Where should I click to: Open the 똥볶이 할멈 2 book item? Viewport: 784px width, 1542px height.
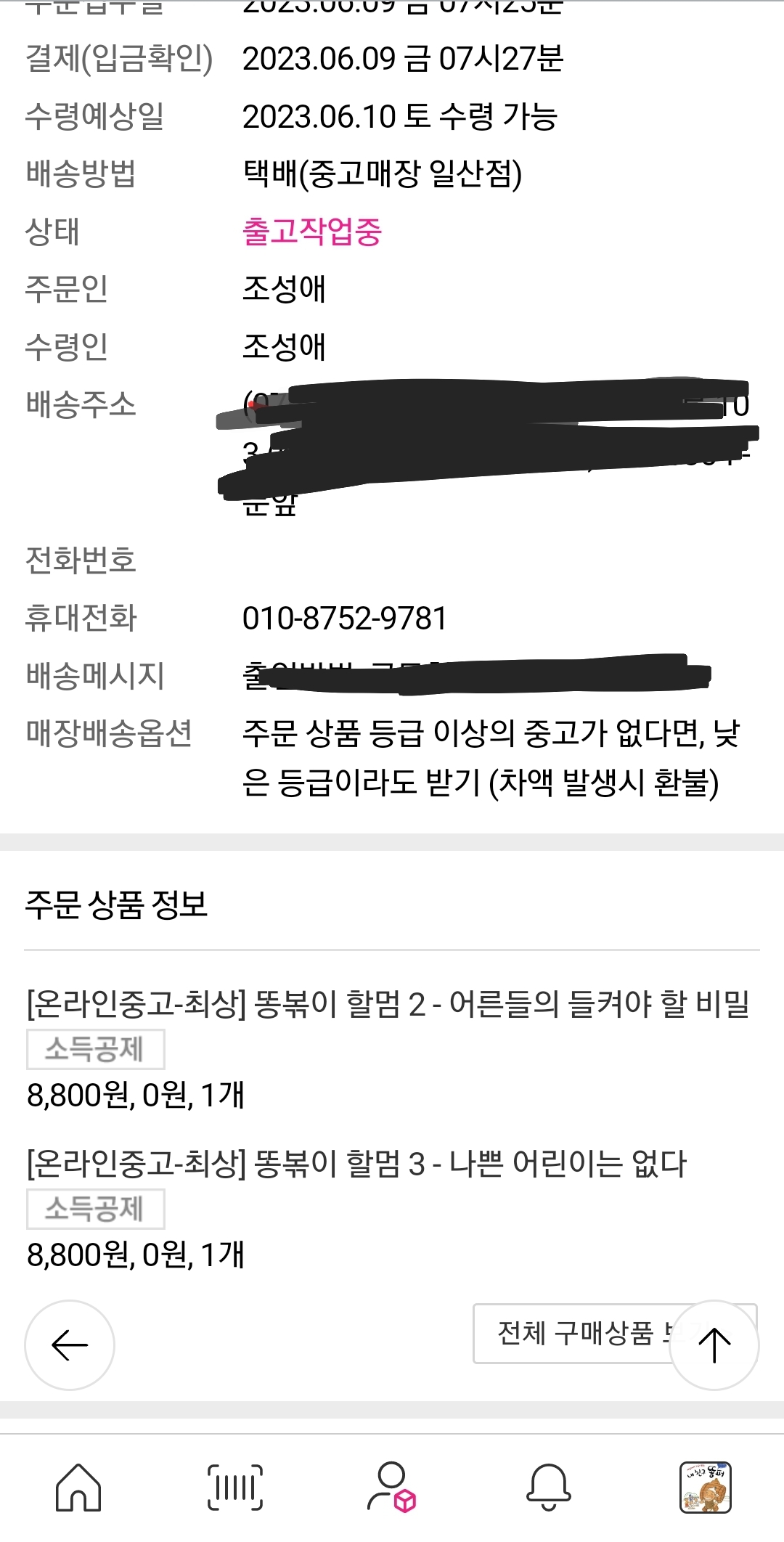(x=388, y=1004)
